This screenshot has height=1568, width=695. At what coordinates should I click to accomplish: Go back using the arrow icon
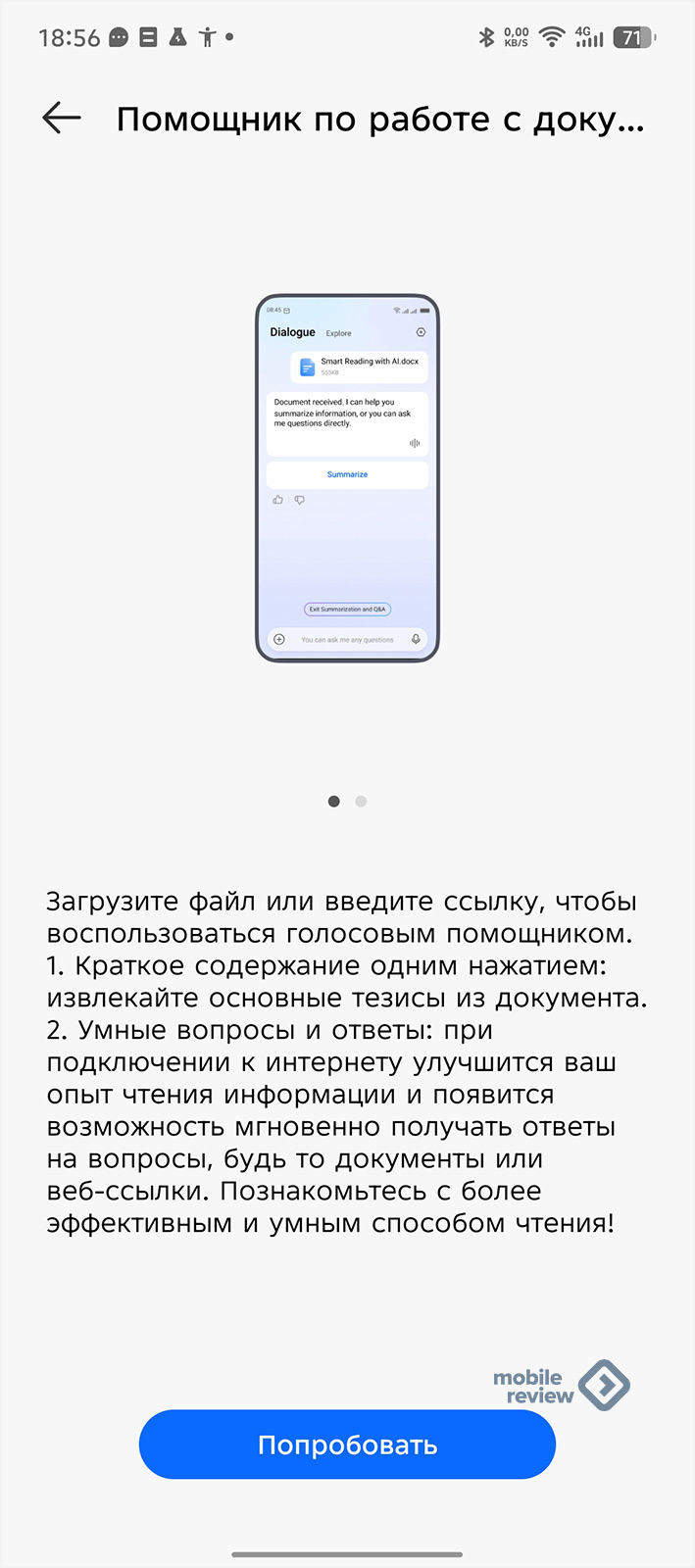coord(62,119)
